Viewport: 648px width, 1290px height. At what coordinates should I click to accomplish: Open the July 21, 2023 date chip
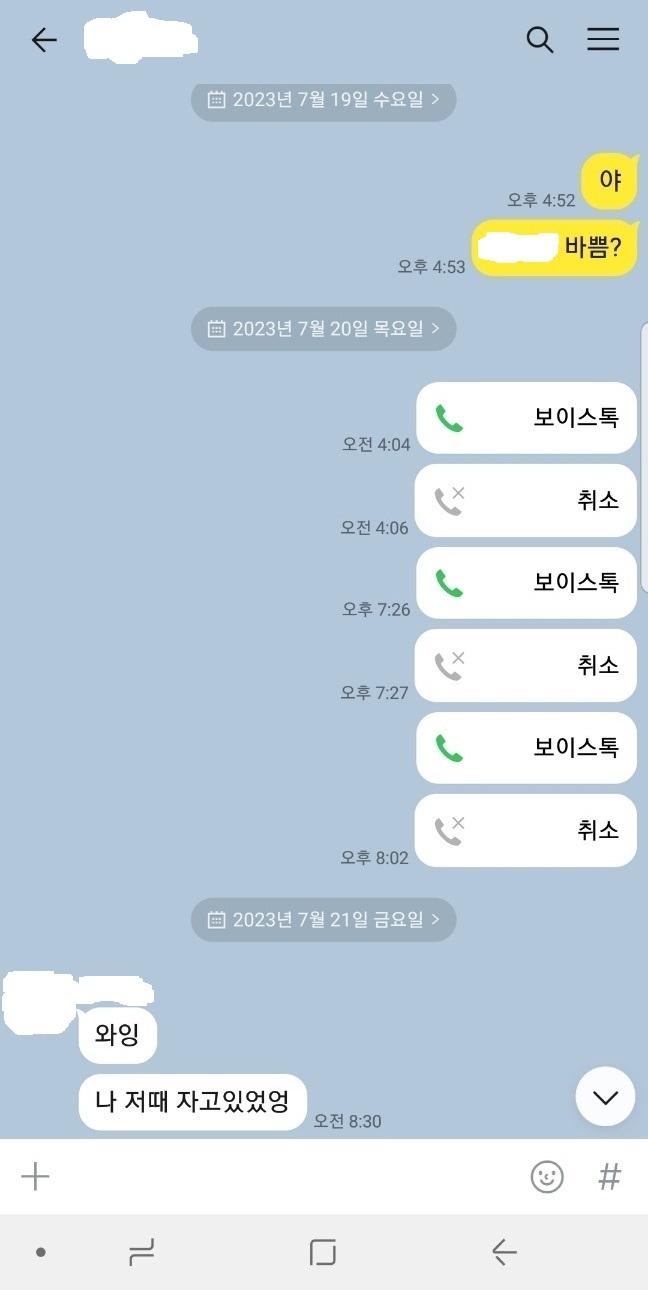pos(323,919)
